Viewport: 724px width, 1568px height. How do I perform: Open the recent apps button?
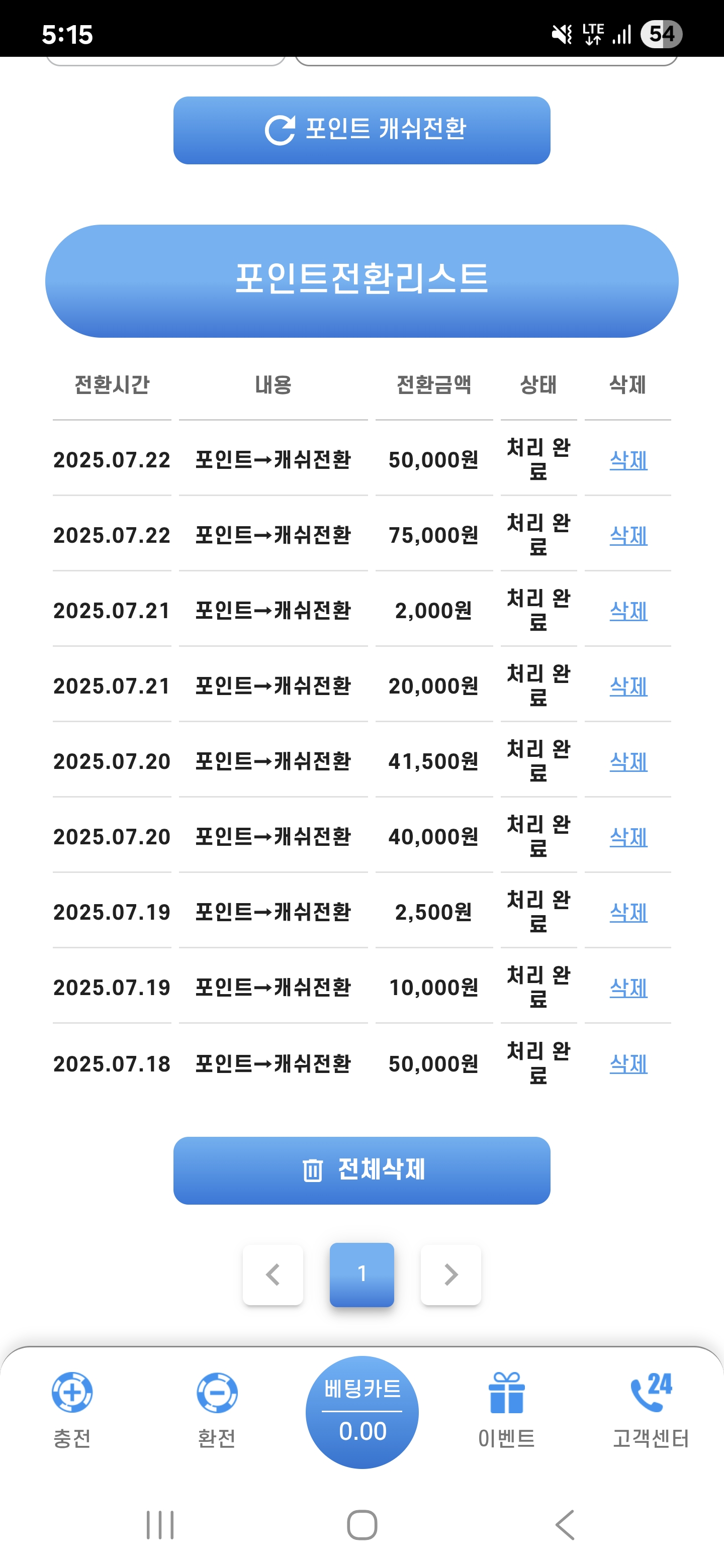click(160, 1525)
